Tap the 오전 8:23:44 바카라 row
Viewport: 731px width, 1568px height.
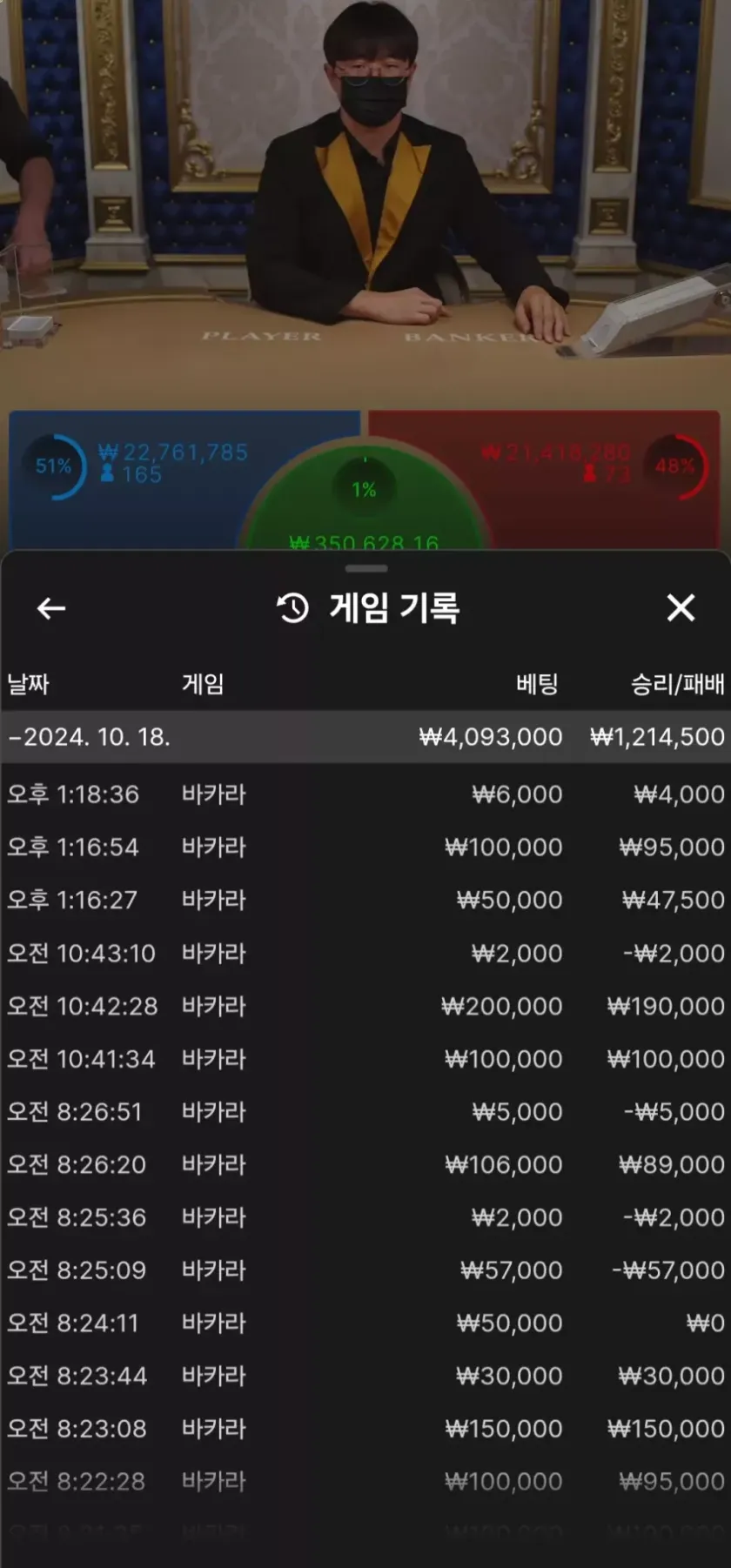pyautogui.click(x=365, y=1377)
